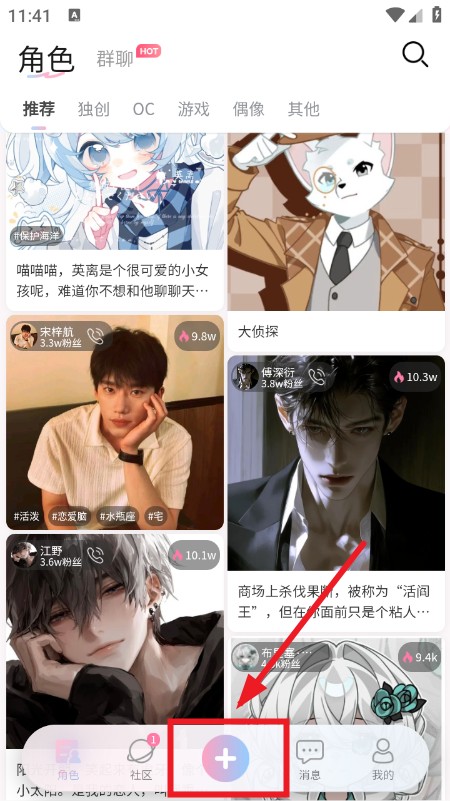Tap the call icon next to 傅深衍
Image resolution: width=450 pixels, height=801 pixels.
coord(317,376)
